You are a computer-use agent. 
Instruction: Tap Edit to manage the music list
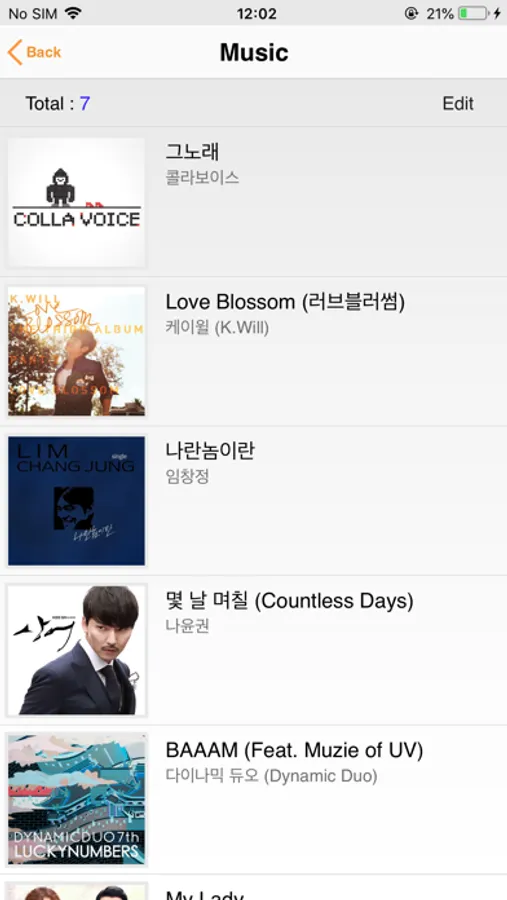tap(458, 103)
